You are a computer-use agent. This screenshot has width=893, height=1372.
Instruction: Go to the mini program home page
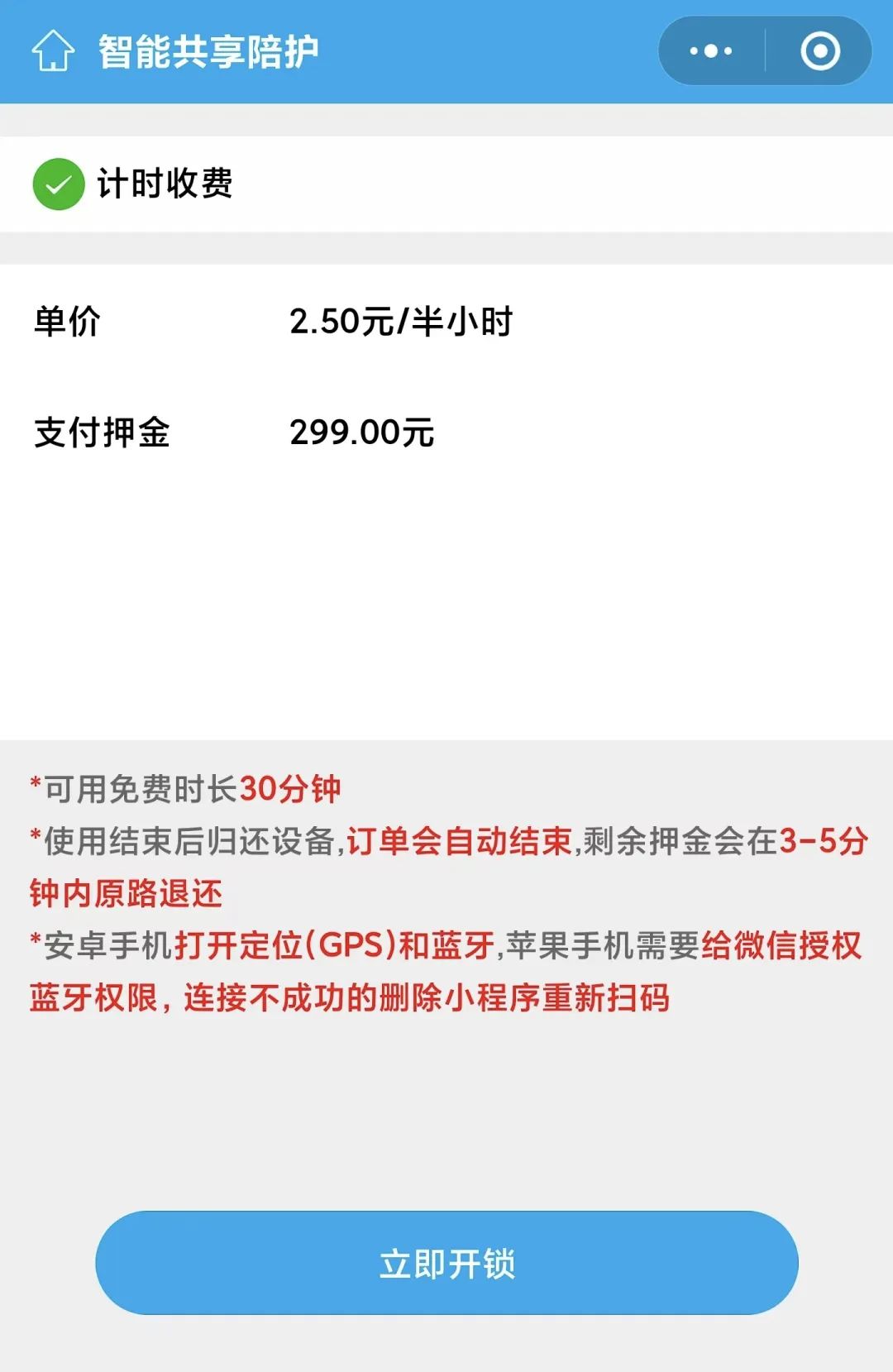tap(53, 51)
